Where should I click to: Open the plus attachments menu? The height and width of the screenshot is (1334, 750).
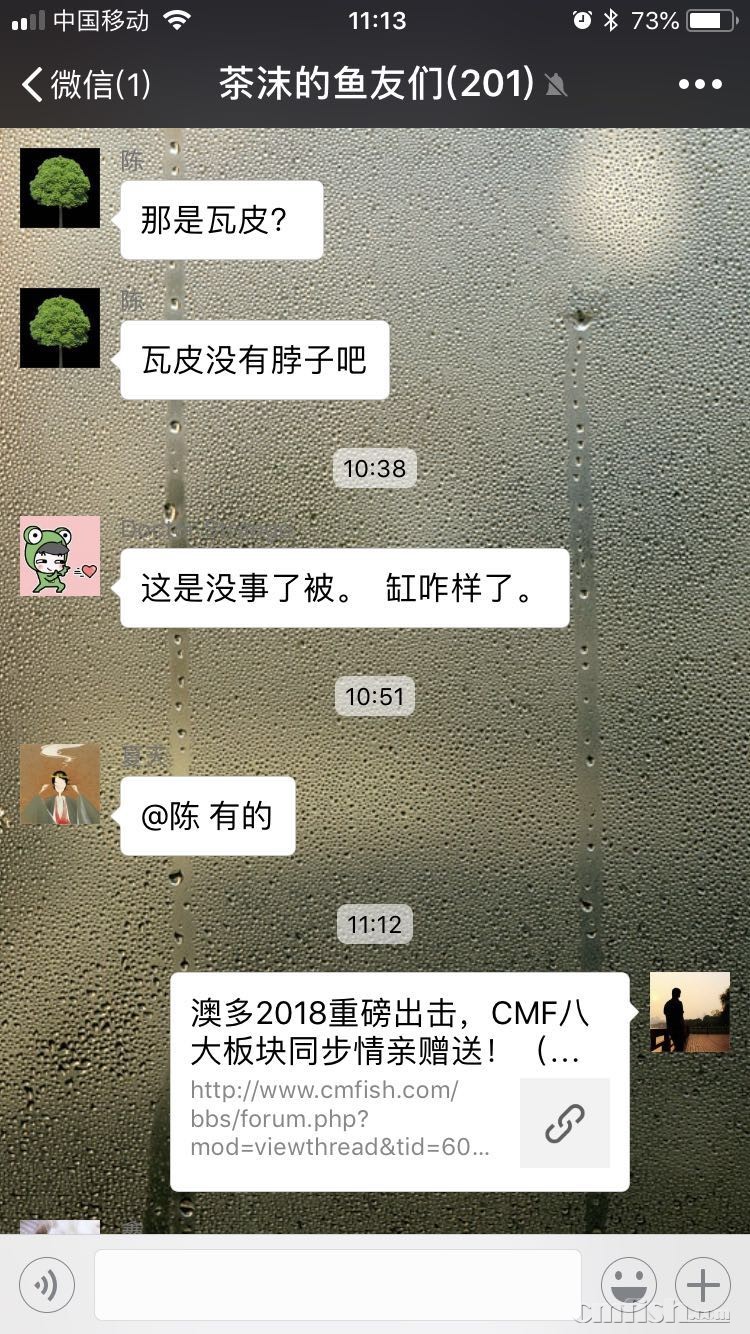[x=703, y=1284]
